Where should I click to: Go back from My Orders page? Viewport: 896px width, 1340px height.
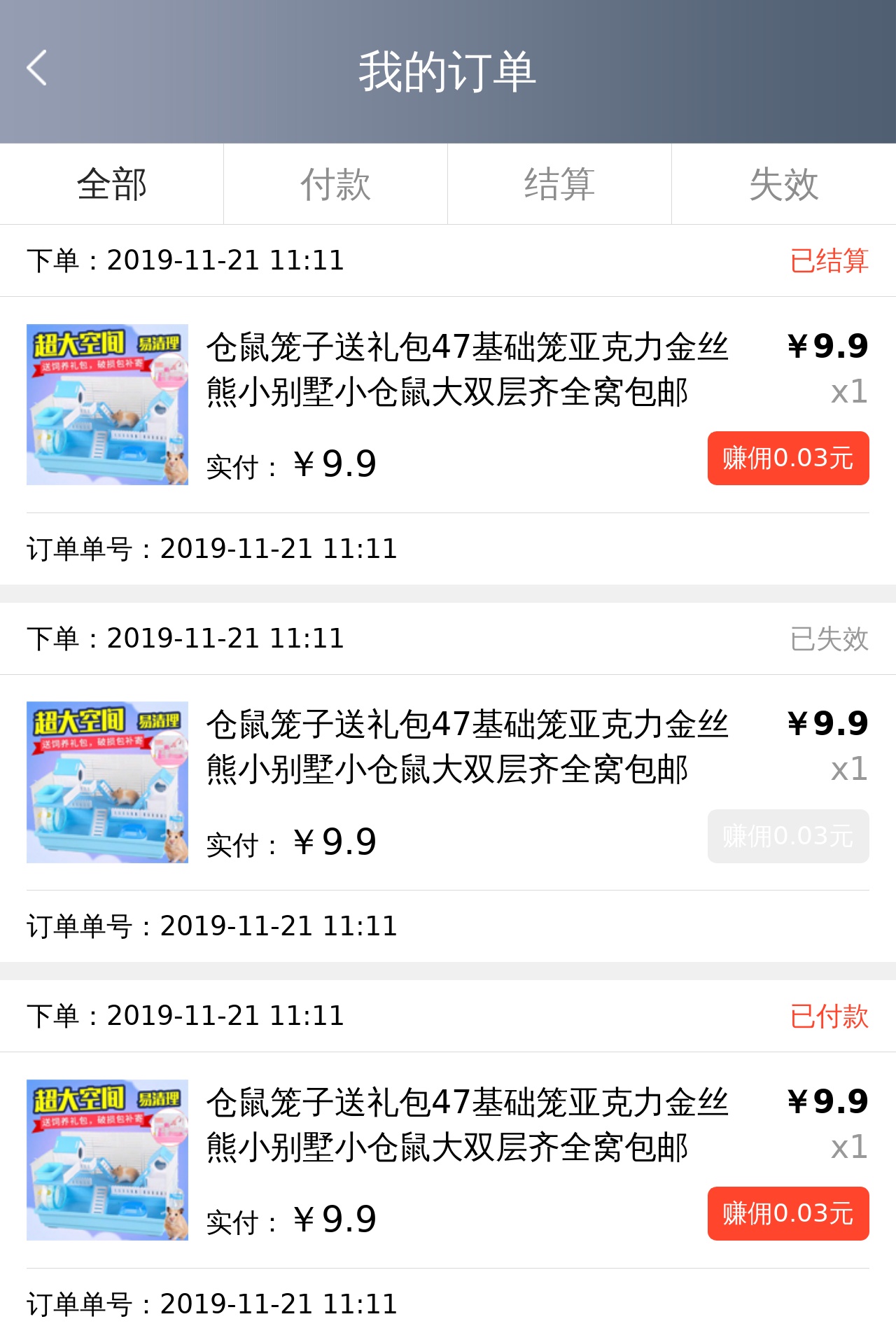pyautogui.click(x=36, y=69)
